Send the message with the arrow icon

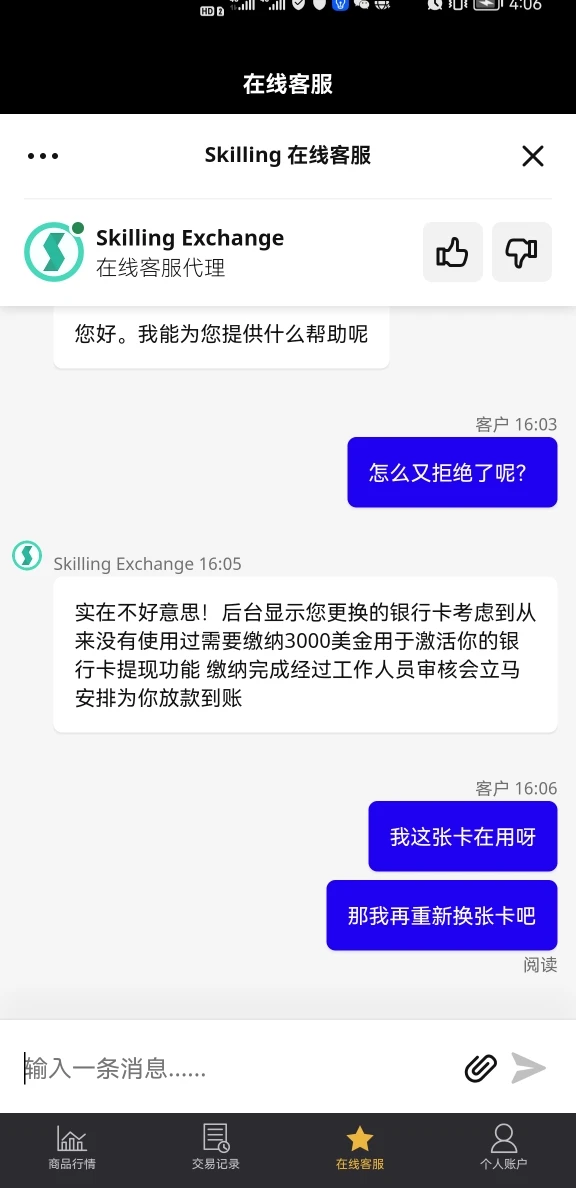pyautogui.click(x=528, y=1068)
